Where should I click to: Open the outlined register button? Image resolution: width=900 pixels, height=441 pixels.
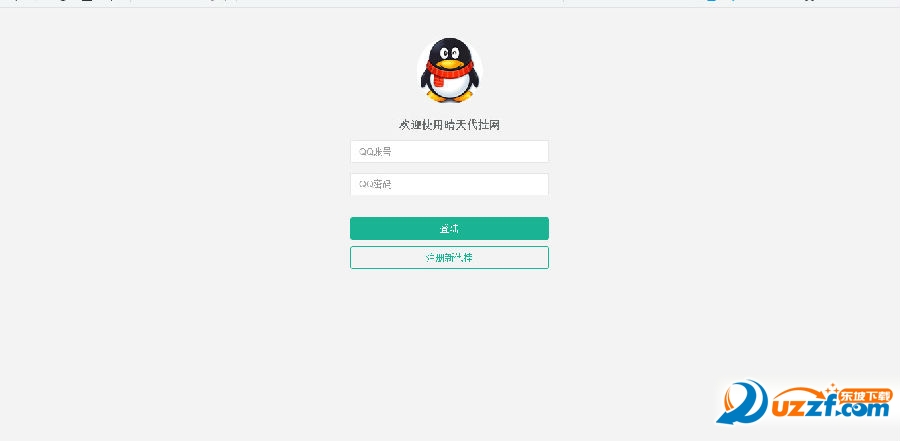pos(449,258)
